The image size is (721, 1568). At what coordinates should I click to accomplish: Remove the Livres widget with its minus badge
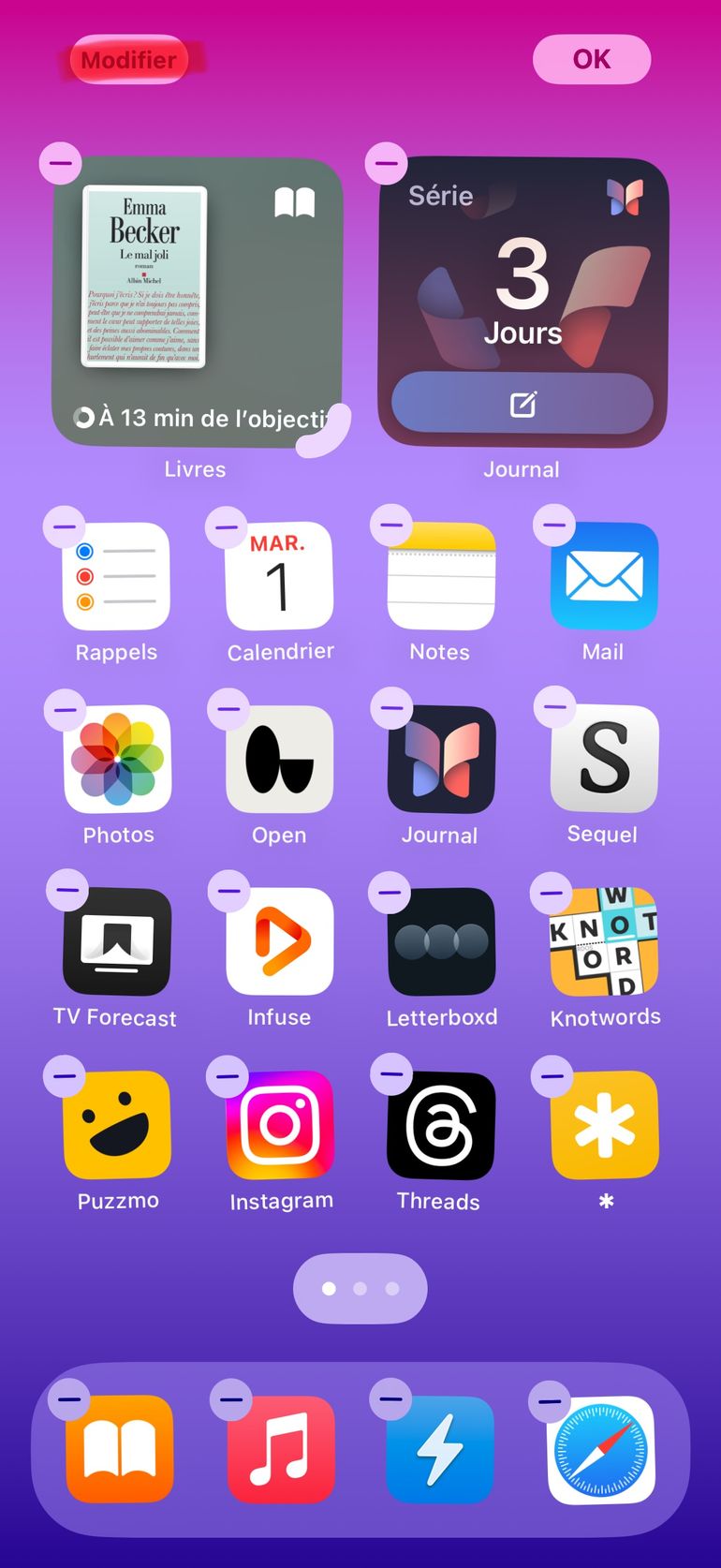(x=60, y=163)
